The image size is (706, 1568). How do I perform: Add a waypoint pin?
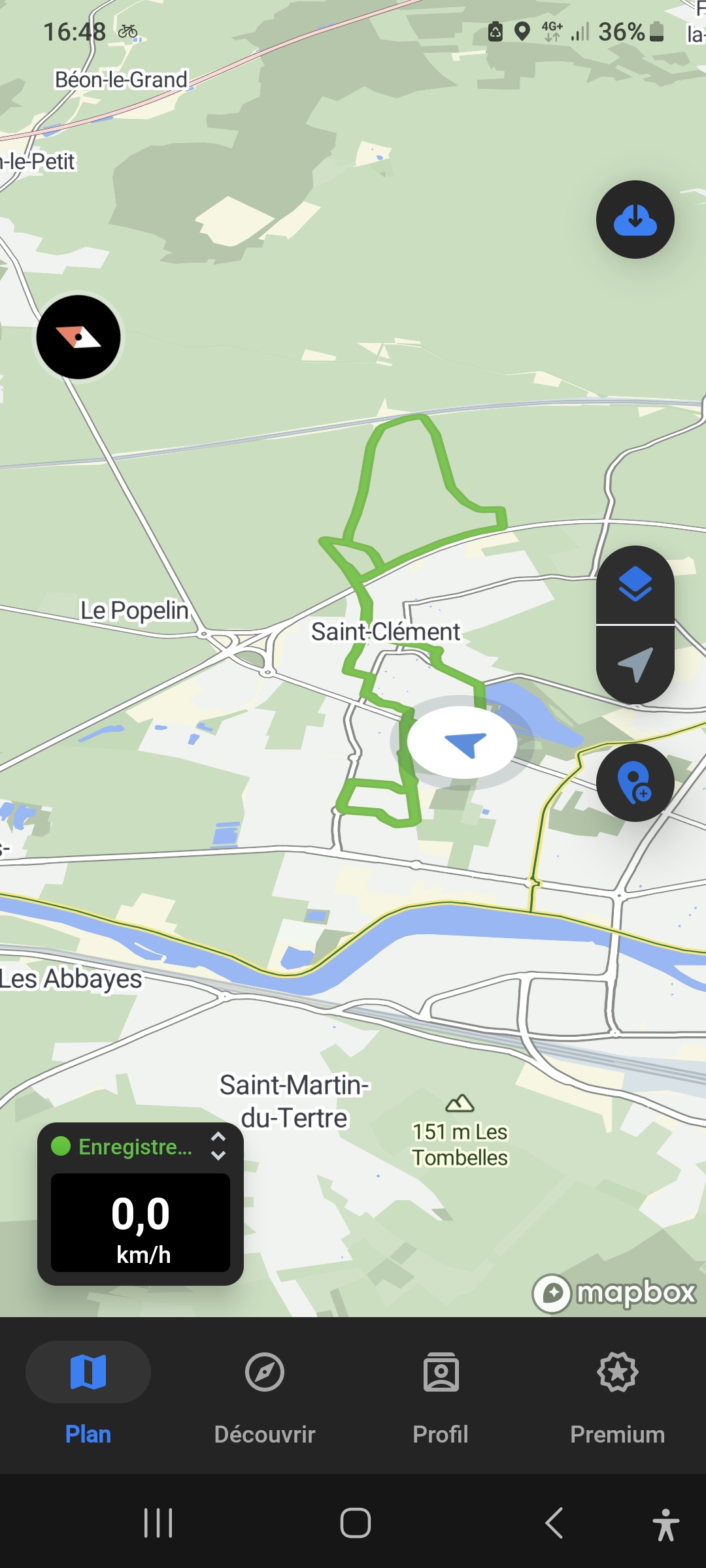(635, 782)
